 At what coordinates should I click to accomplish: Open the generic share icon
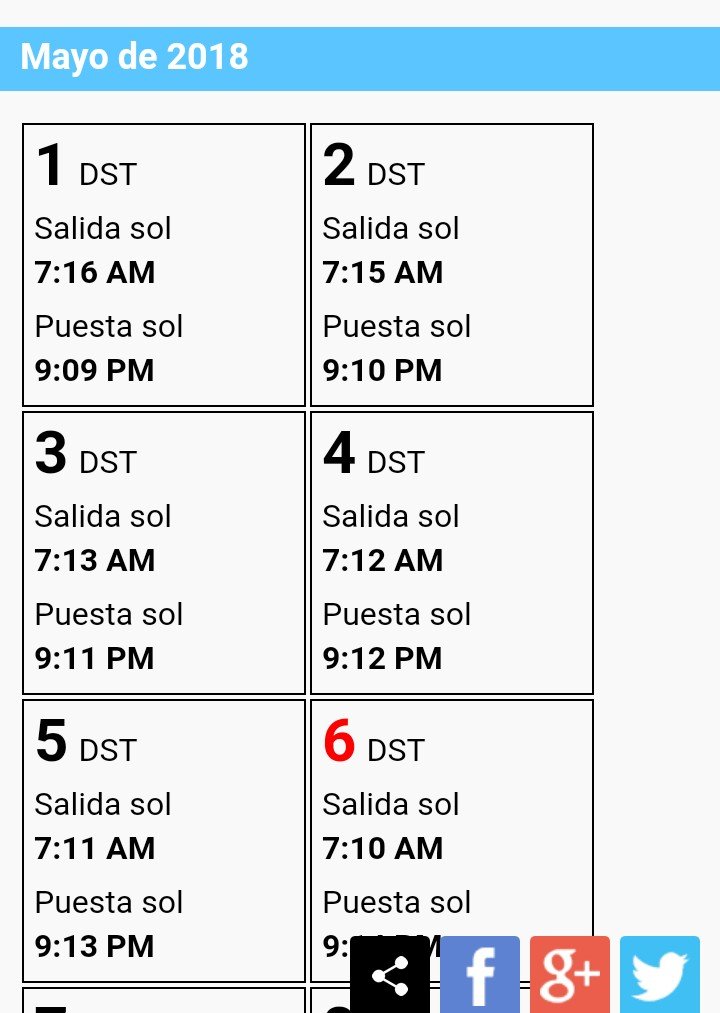[x=390, y=975]
